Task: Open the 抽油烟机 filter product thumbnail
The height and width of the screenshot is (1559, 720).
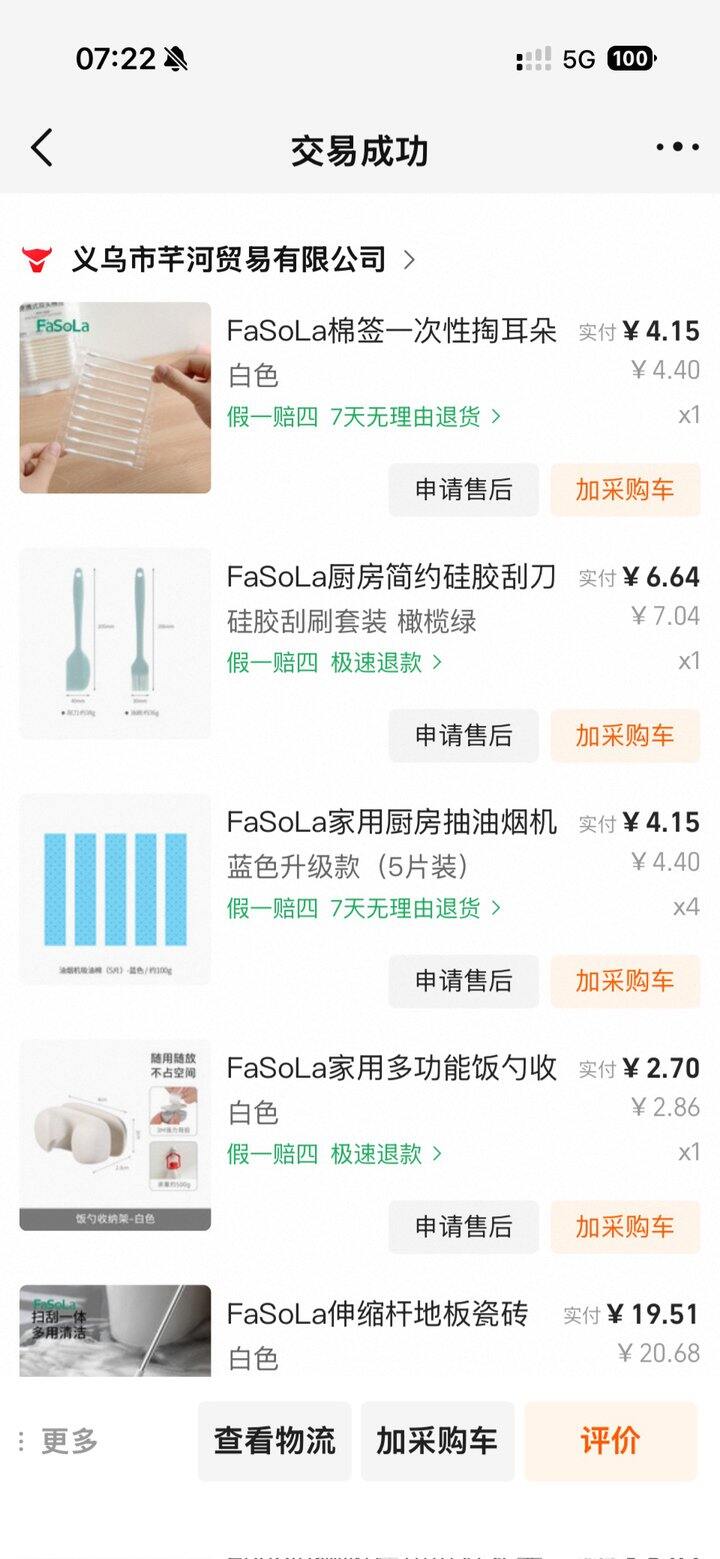Action: coord(115,889)
